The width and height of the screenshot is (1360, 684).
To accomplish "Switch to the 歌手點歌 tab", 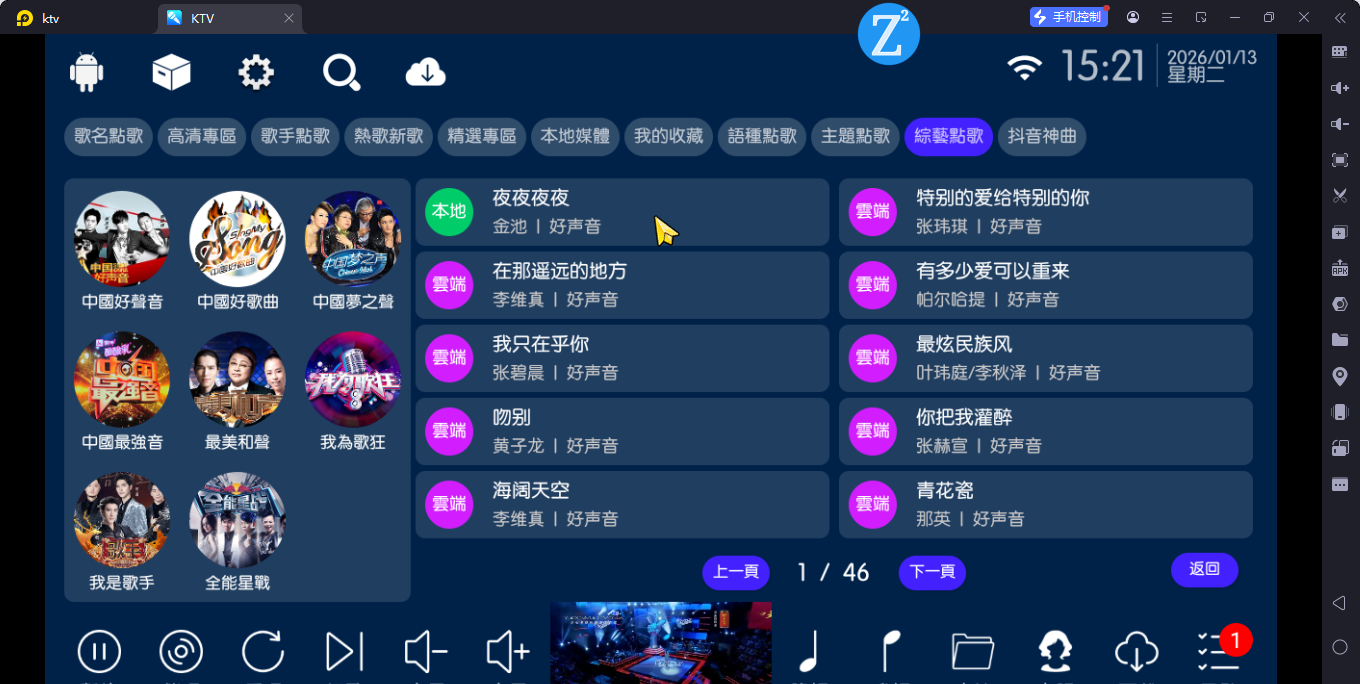I will pos(295,137).
